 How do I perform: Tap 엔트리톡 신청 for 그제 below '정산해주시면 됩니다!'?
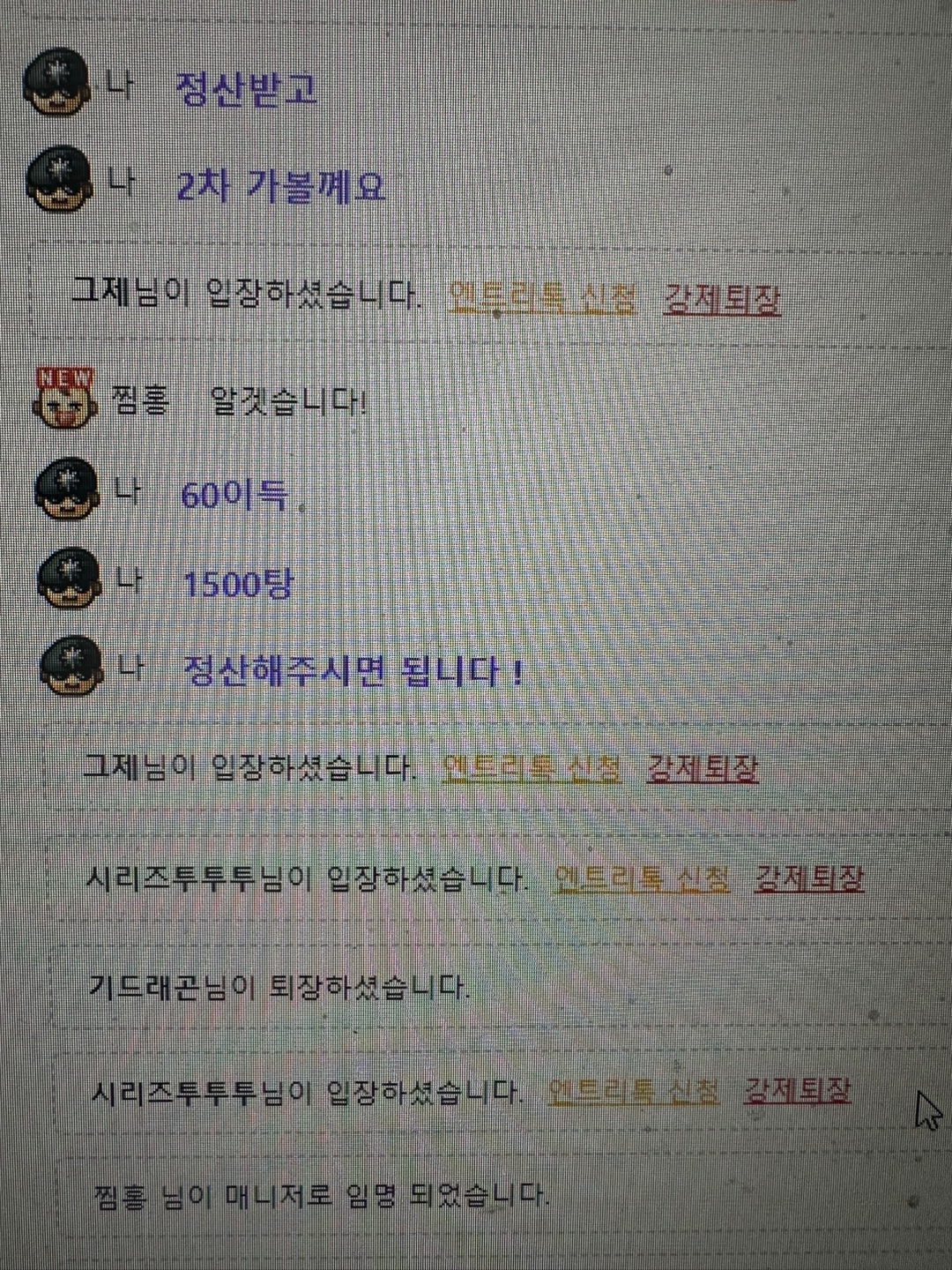pyautogui.click(x=532, y=767)
